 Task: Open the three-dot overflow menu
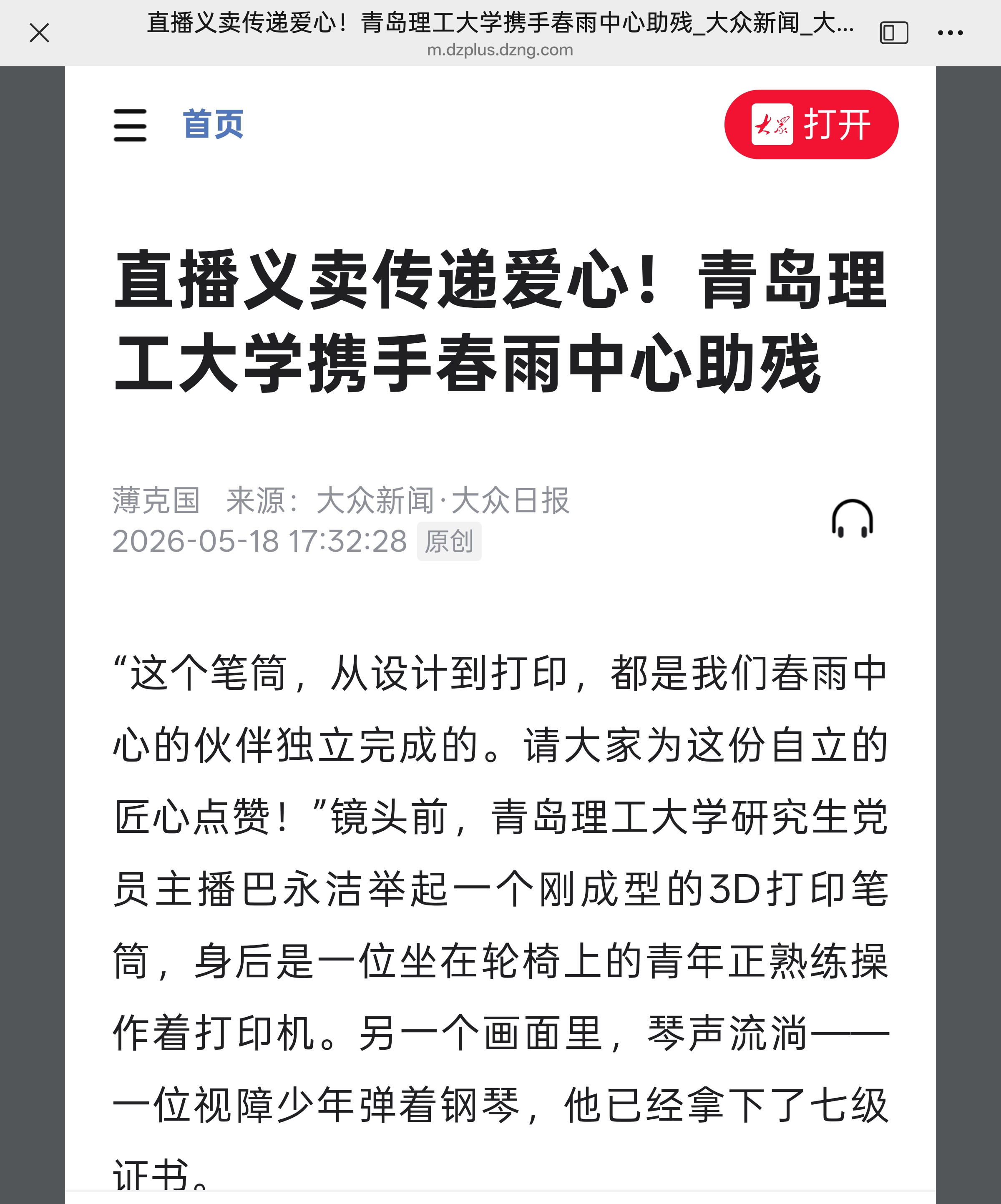[950, 33]
